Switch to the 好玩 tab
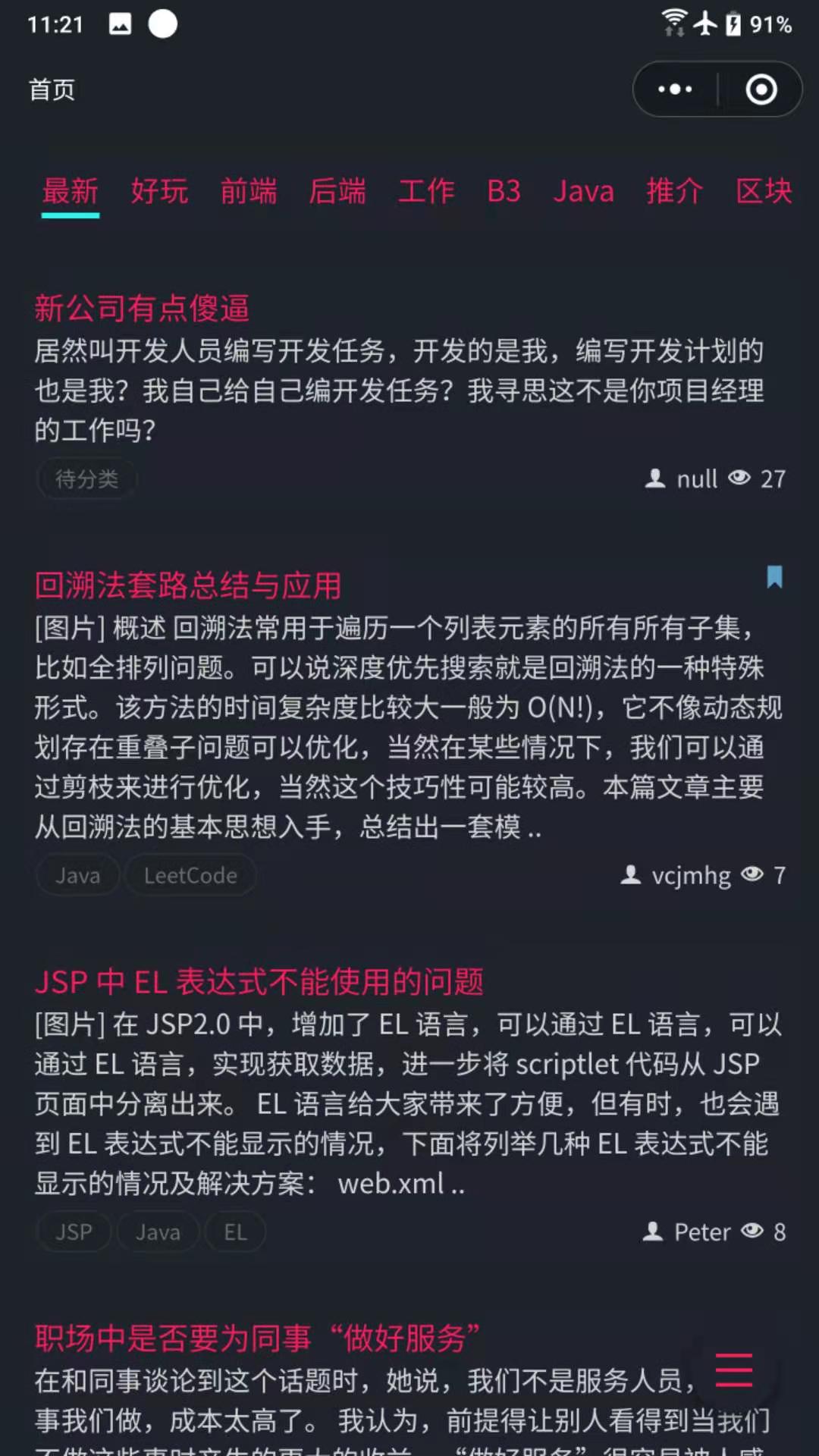Viewport: 819px width, 1456px height. pyautogui.click(x=159, y=191)
